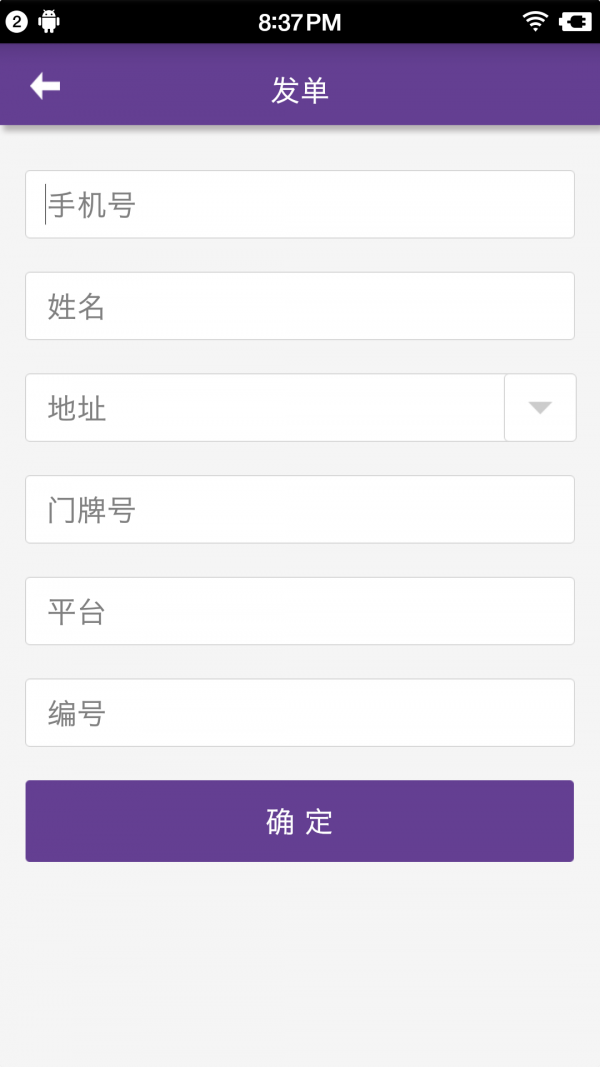Screen dimensions: 600x1067
Task: Submit the form with 确定 button
Action: pos(300,821)
